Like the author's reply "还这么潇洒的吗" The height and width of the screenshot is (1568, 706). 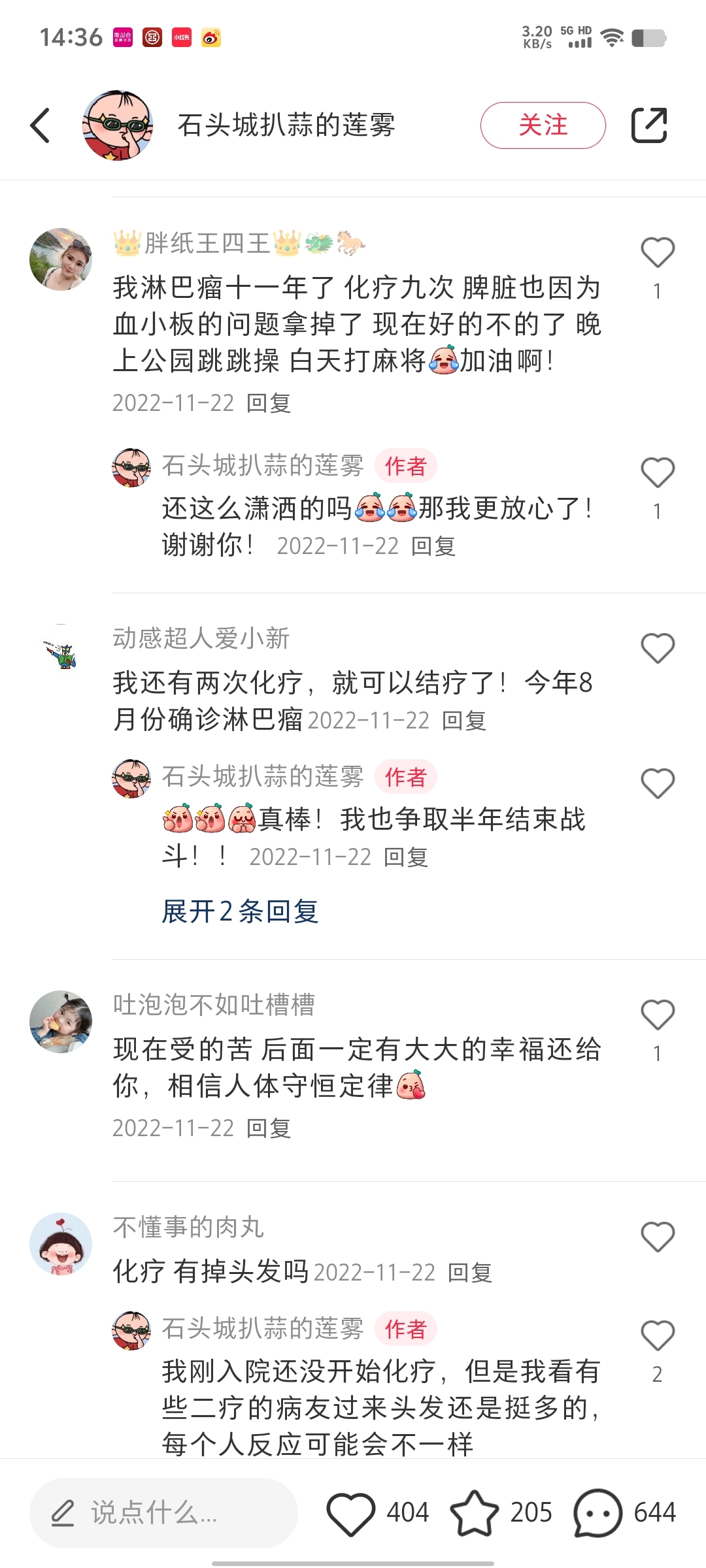click(x=657, y=473)
